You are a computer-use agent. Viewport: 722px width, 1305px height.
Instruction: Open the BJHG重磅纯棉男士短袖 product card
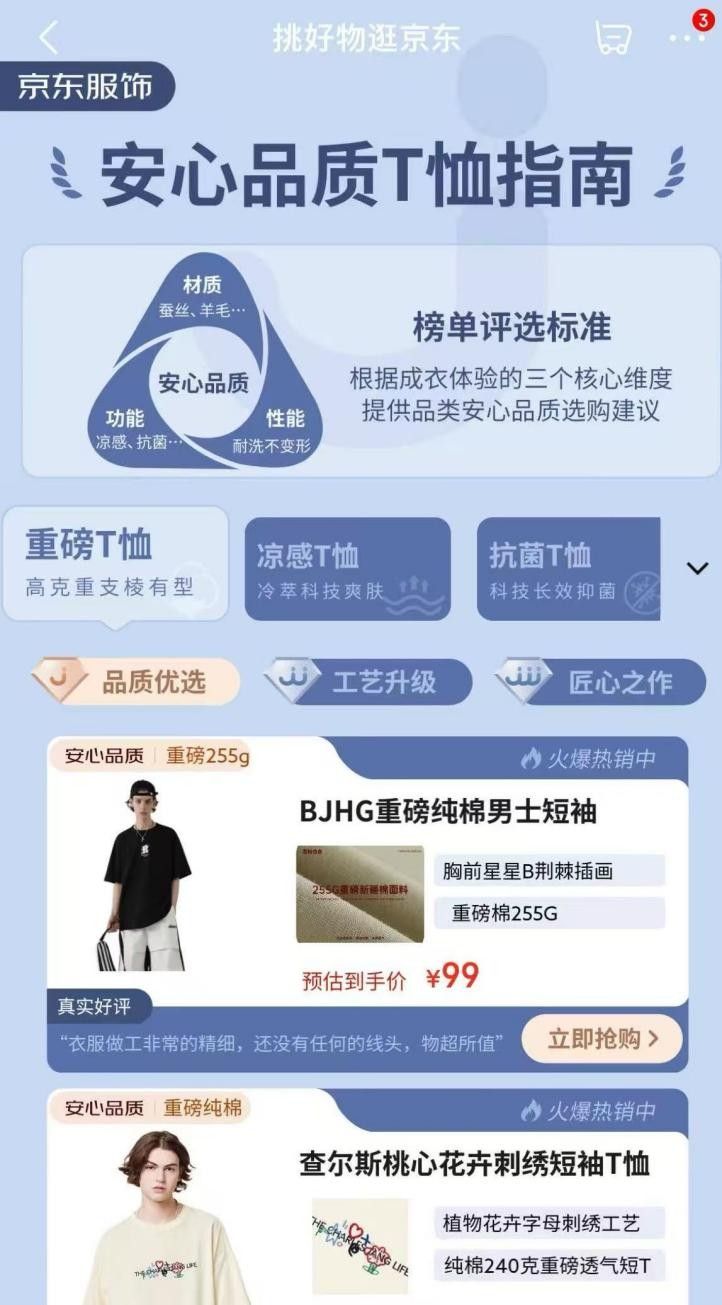pos(447,811)
